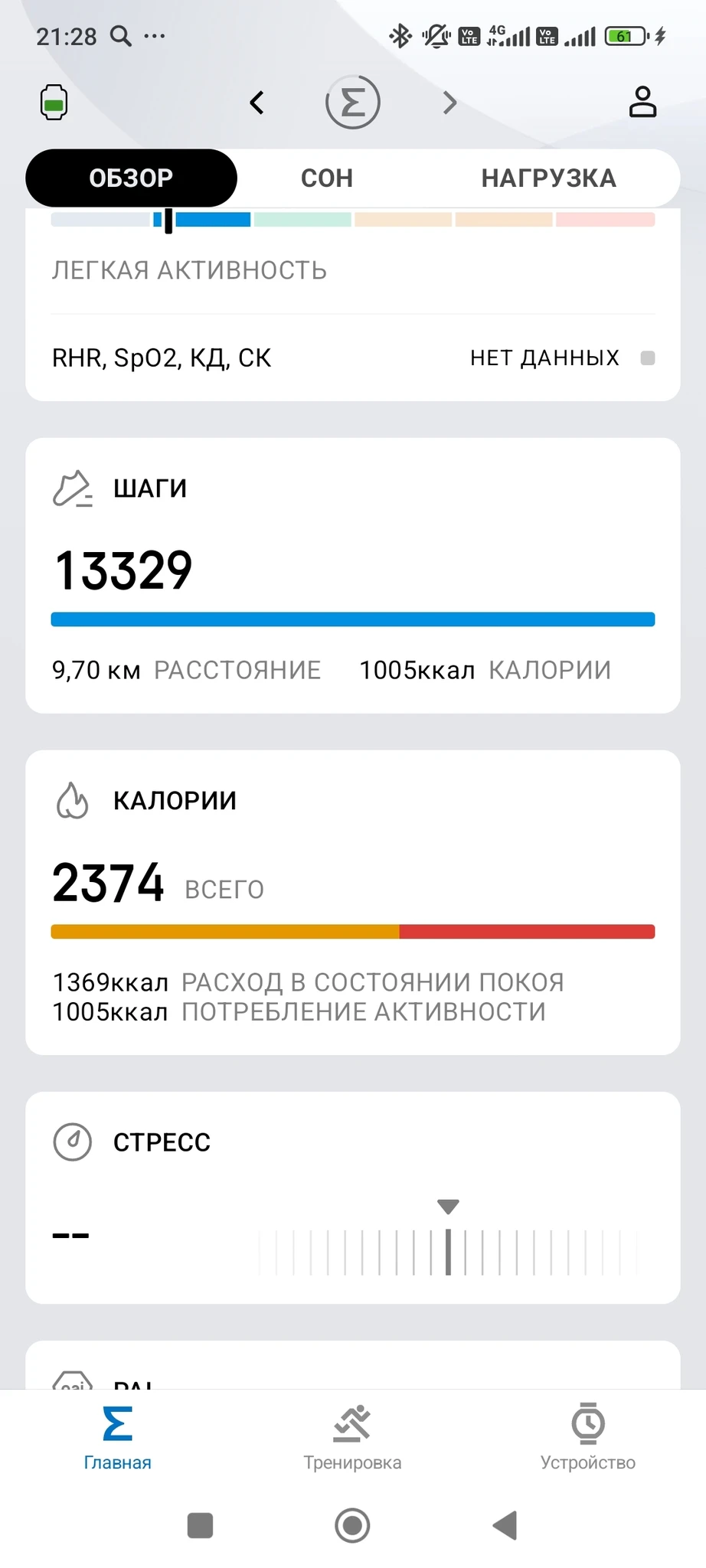Viewport: 706px width, 1568px height.
Task: Open the RHR, SpO2, КД, СК row
Action: click(353, 358)
